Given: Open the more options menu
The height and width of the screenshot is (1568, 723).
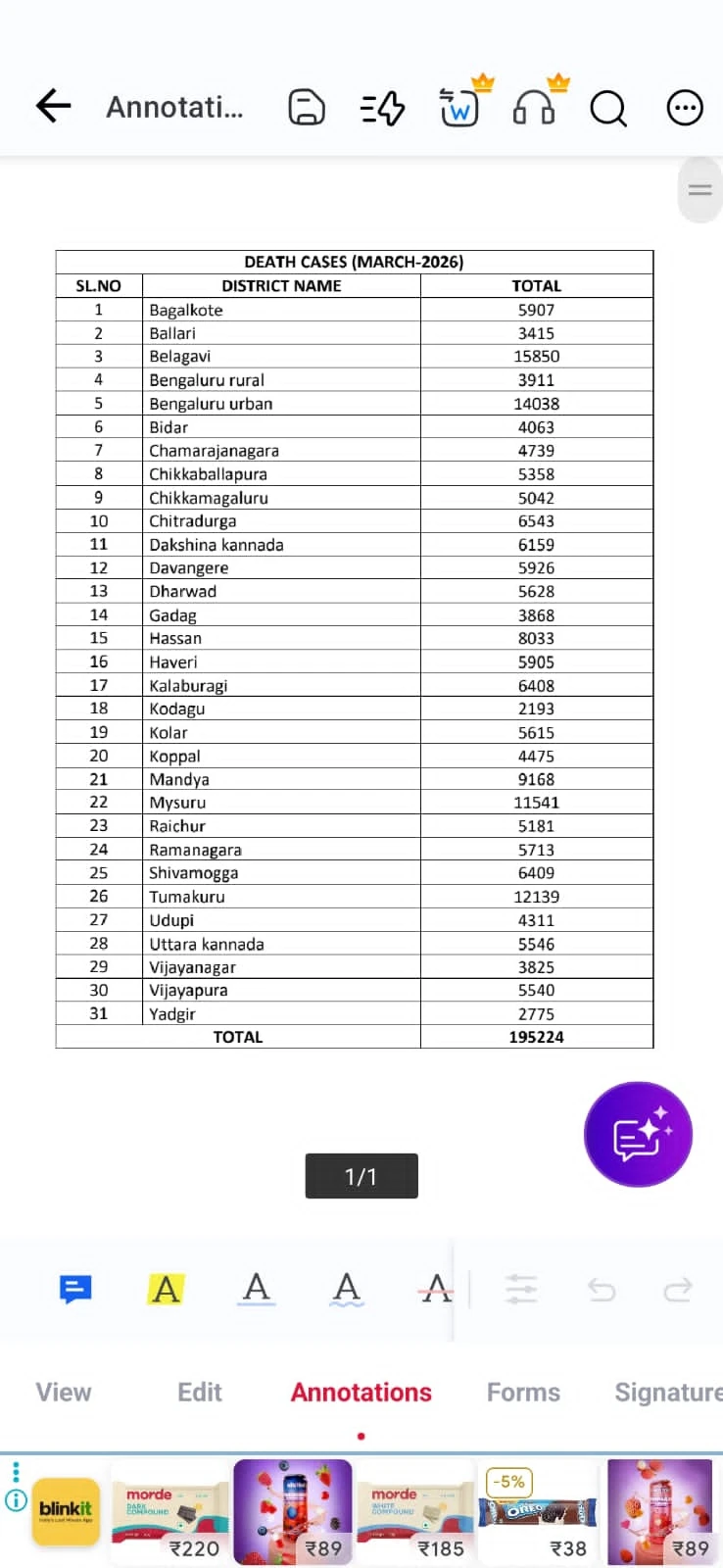Looking at the screenshot, I should tap(685, 107).
